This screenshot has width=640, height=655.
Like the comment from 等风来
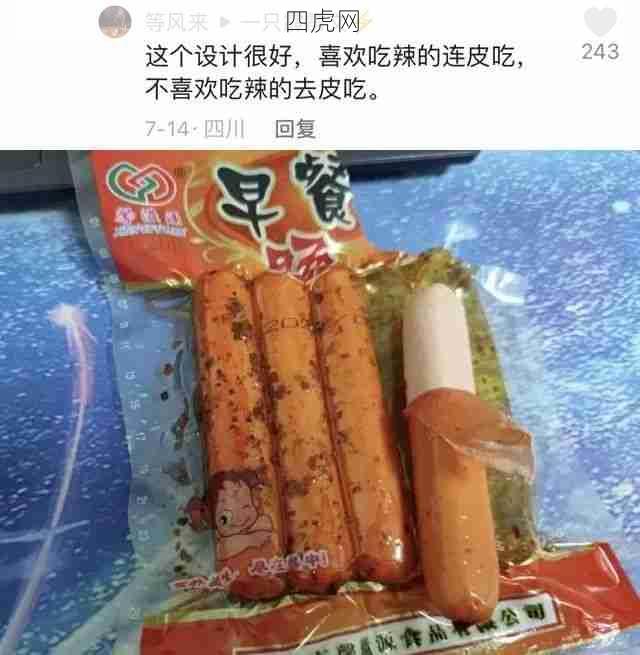600,22
